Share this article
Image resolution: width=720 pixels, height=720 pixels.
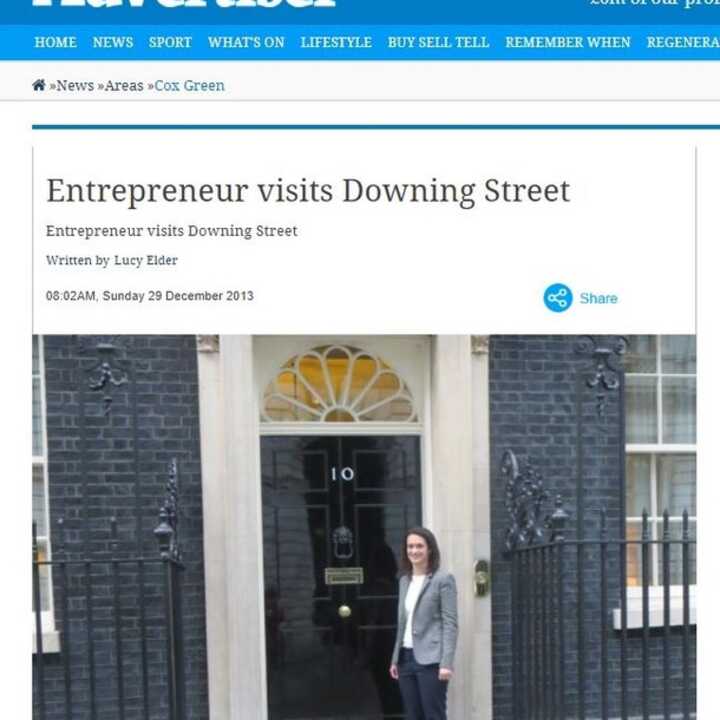[x=581, y=298]
